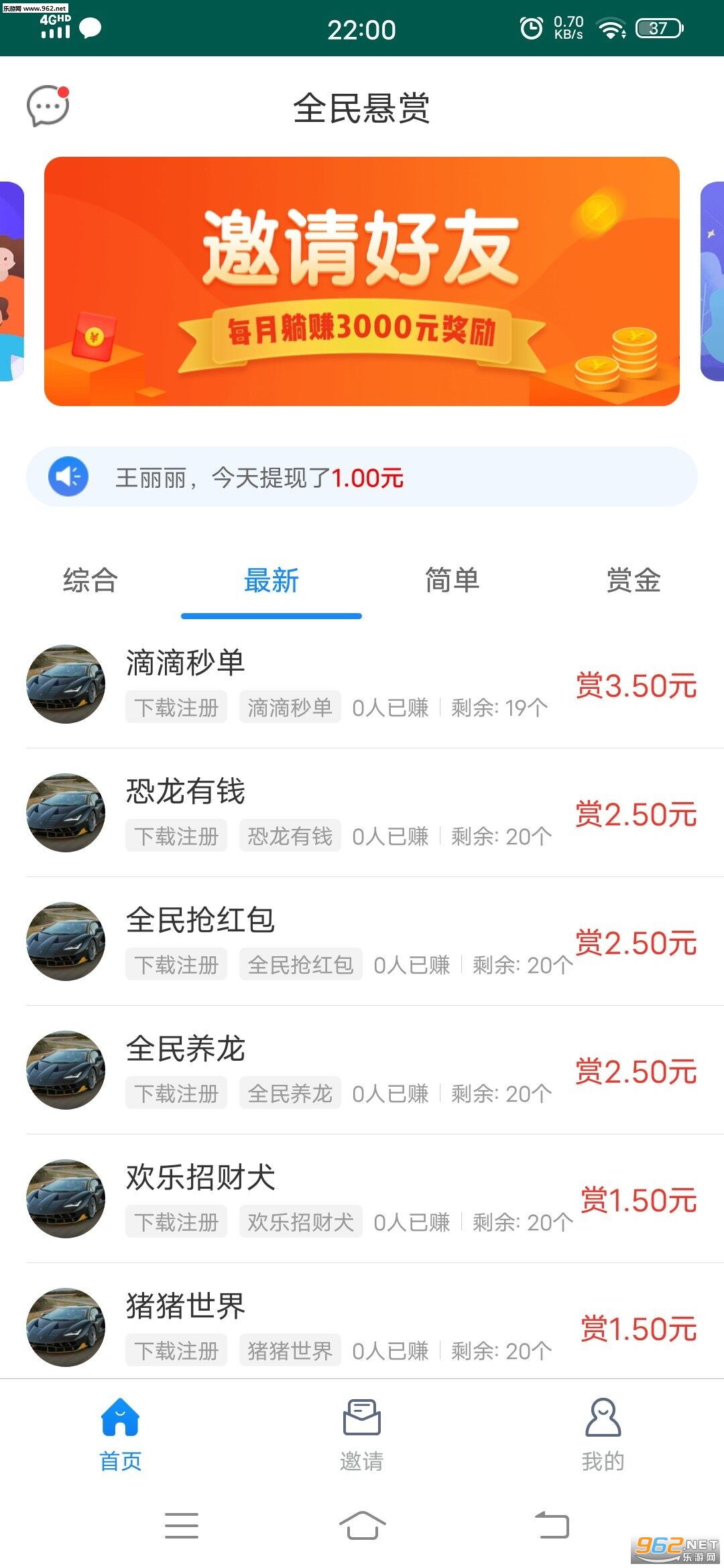Open the 我的 profile tab

pyautogui.click(x=603, y=1434)
